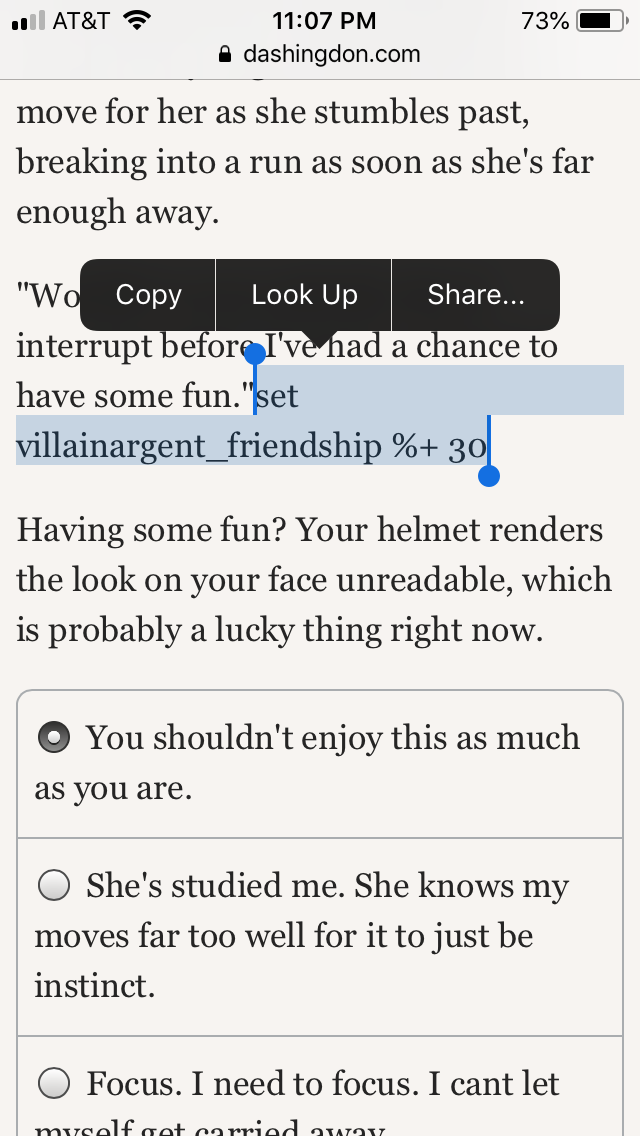The height and width of the screenshot is (1136, 640).
Task: Tap the dashingdon.com address bar
Action: point(320,54)
